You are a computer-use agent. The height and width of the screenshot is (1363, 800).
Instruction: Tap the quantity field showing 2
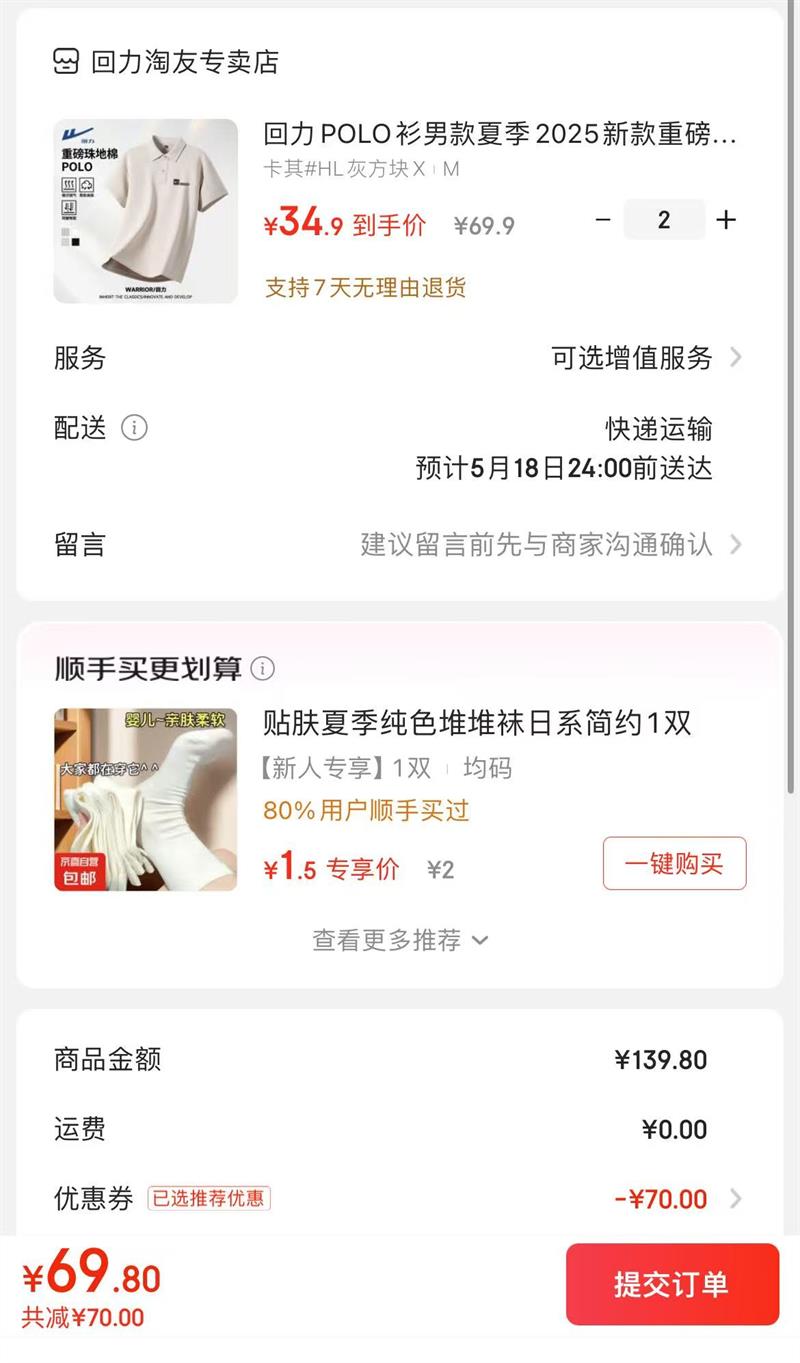coord(664,220)
